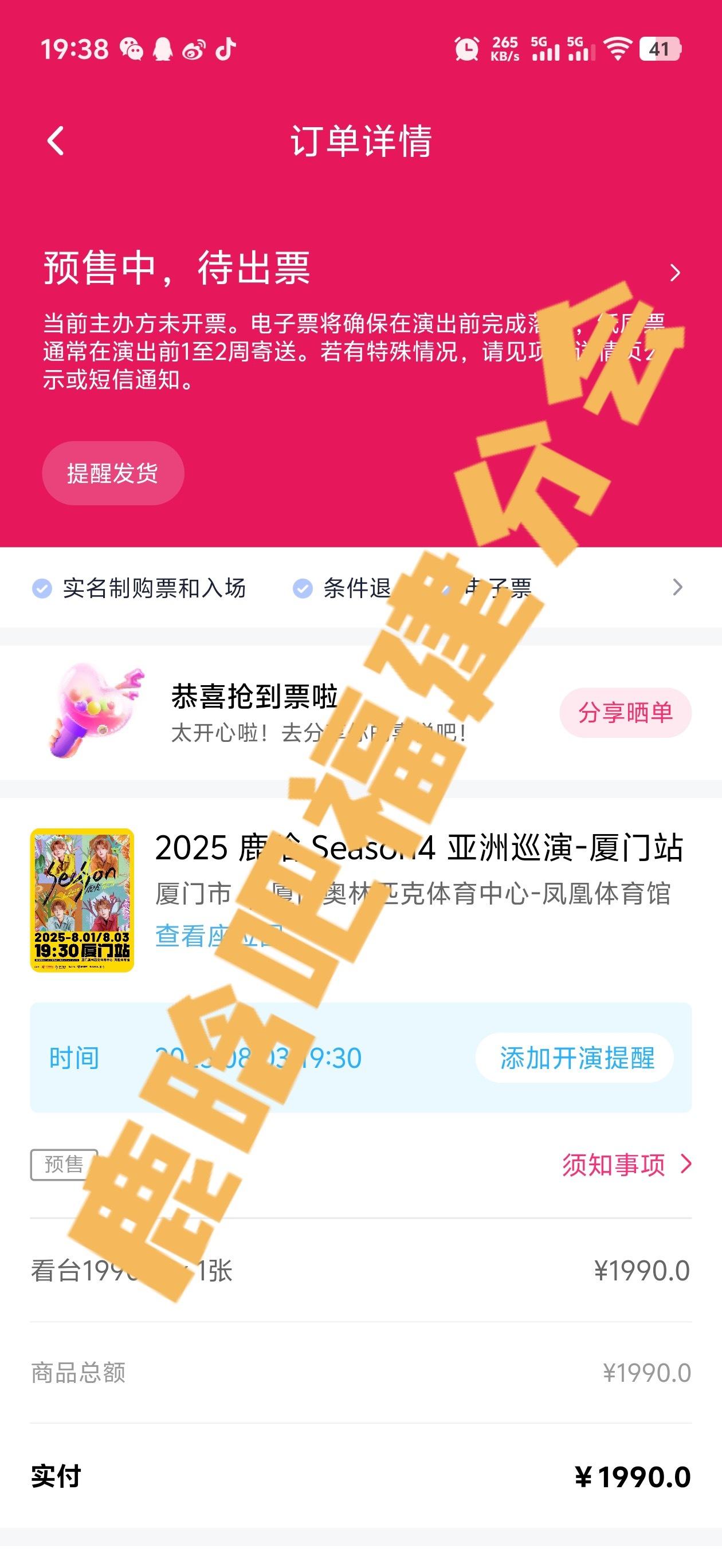Viewport: 722px width, 1568px height.
Task: Expand the 实名制购票和入场 service notes row
Action: click(x=677, y=587)
